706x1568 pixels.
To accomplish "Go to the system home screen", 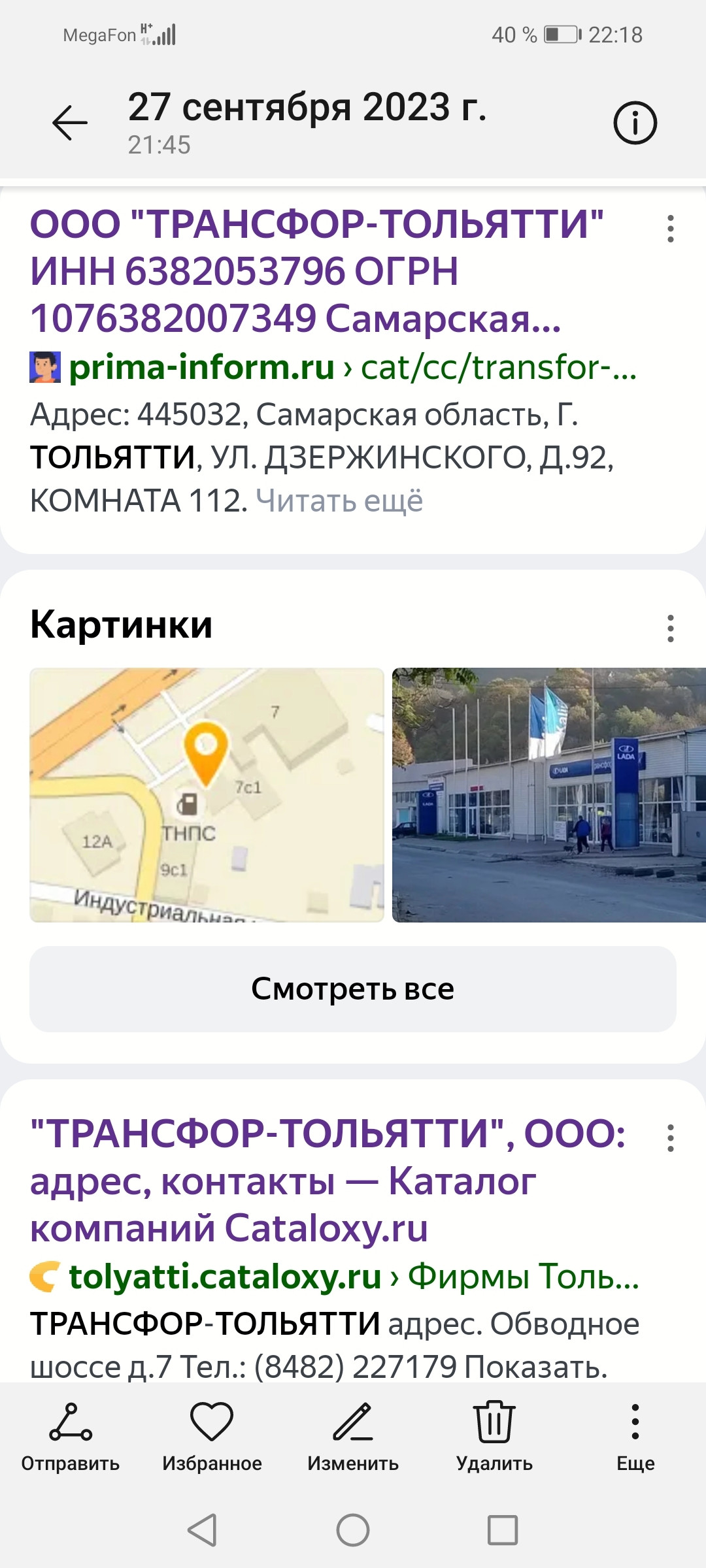I will [x=353, y=1530].
